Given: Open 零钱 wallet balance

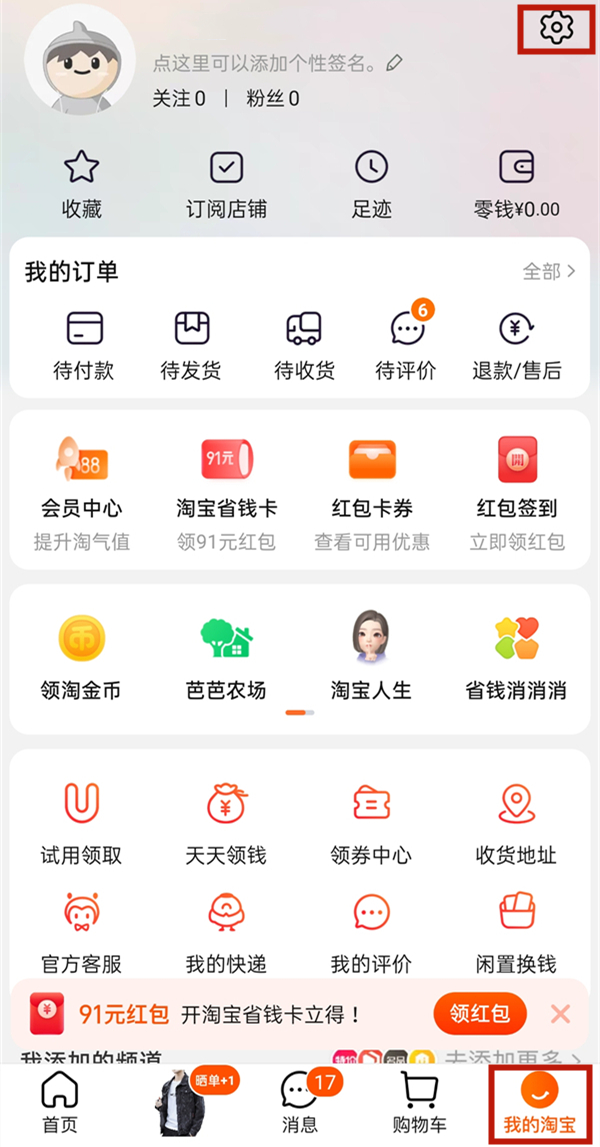Looking at the screenshot, I should point(516,184).
